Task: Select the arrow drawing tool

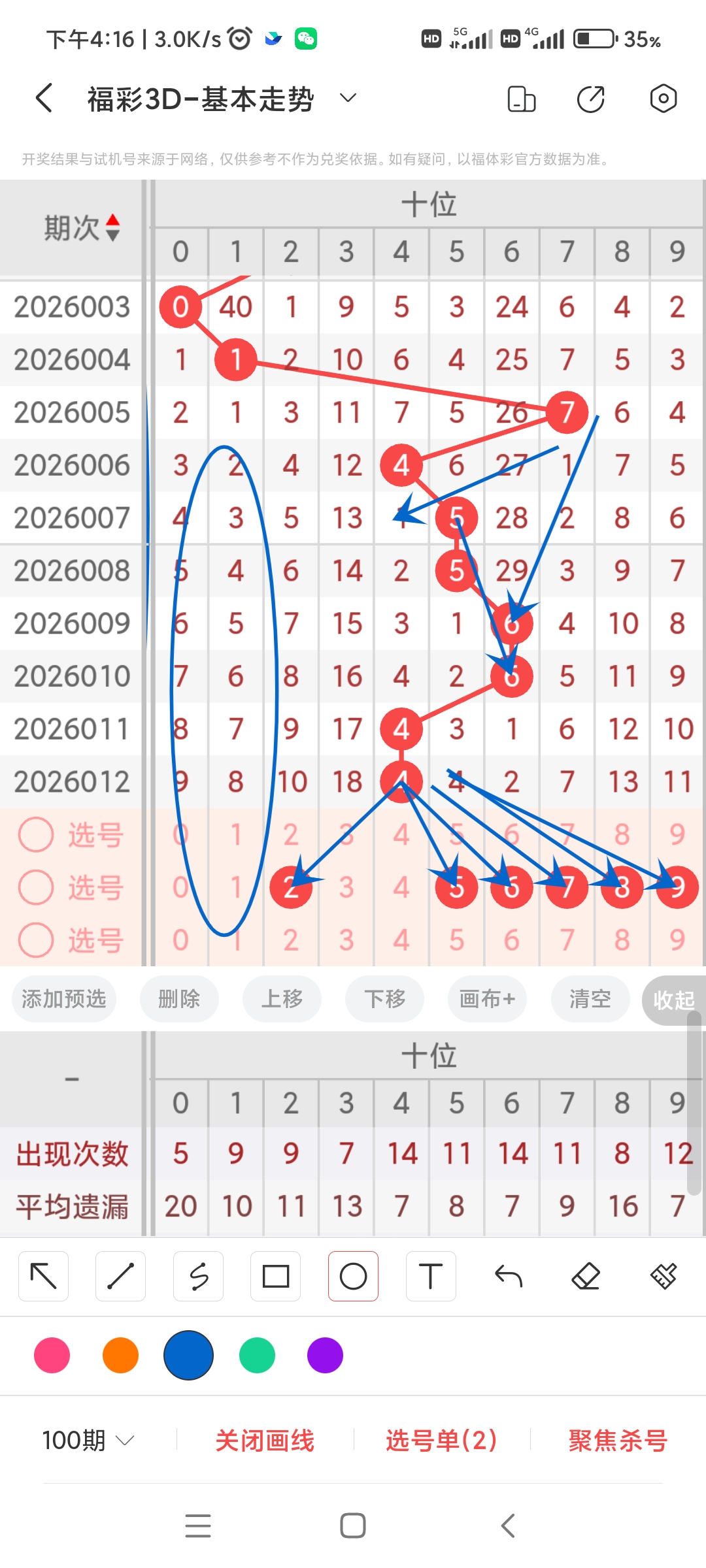Action: coord(43,1275)
